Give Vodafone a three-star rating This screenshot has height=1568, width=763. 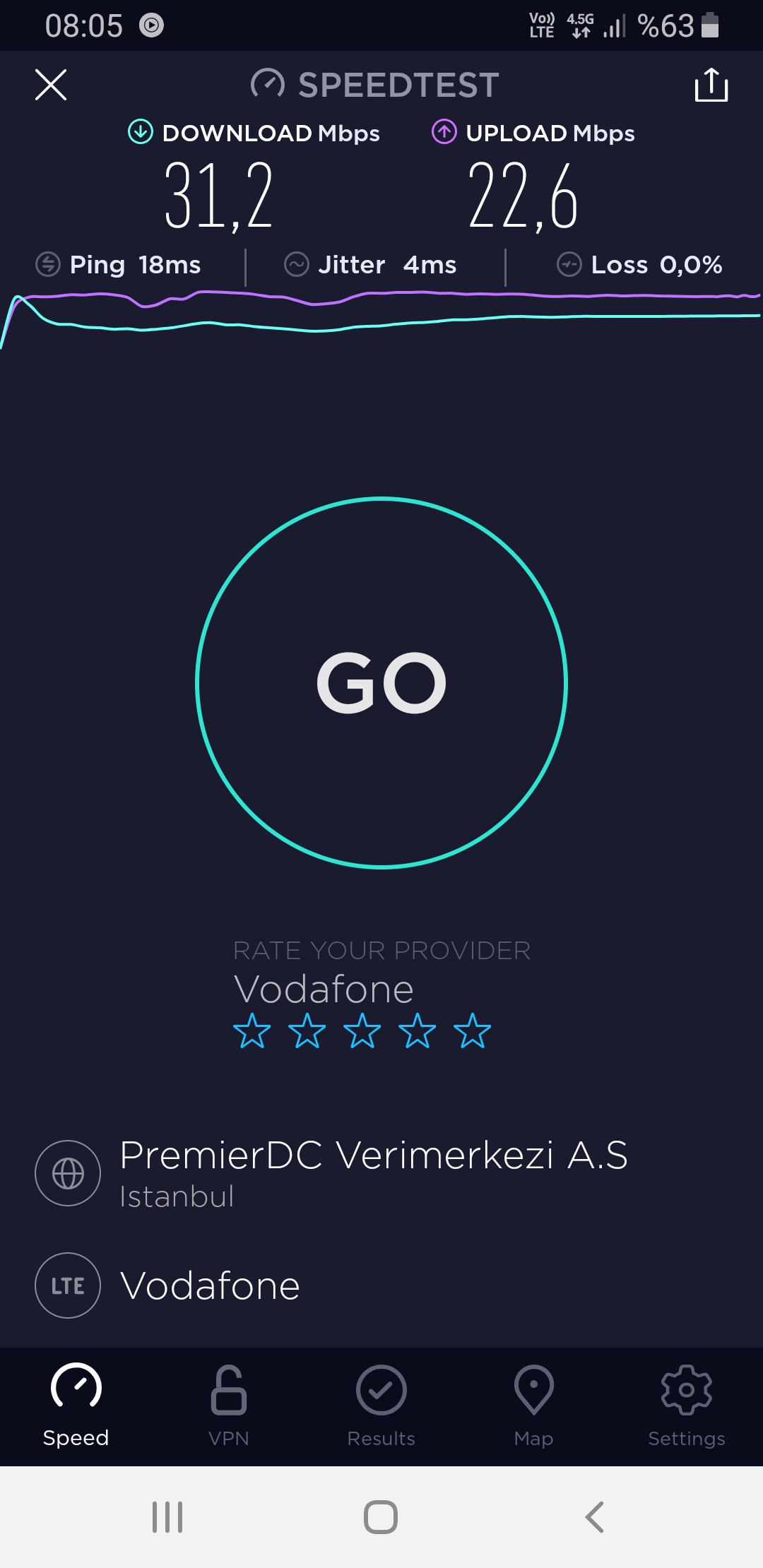(x=362, y=1031)
